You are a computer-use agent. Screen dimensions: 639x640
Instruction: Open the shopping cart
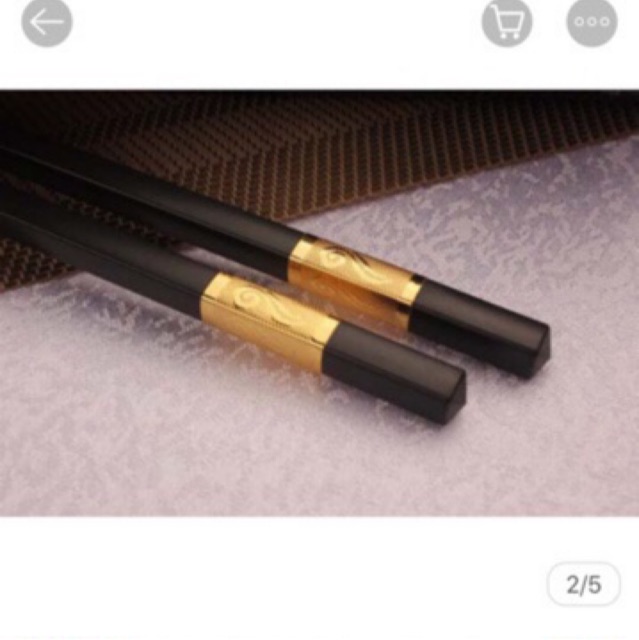pyautogui.click(x=507, y=22)
